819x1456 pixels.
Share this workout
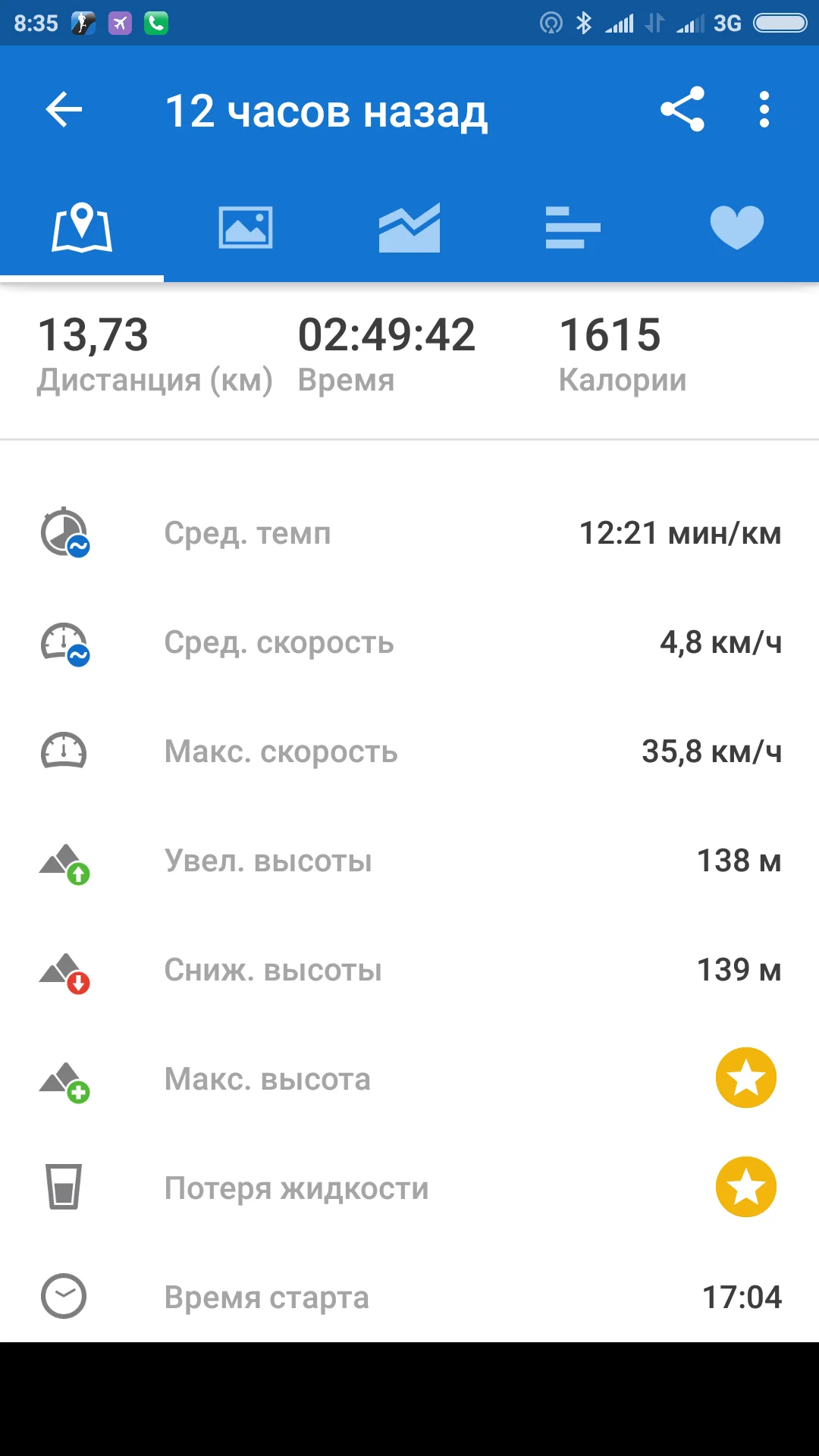682,111
